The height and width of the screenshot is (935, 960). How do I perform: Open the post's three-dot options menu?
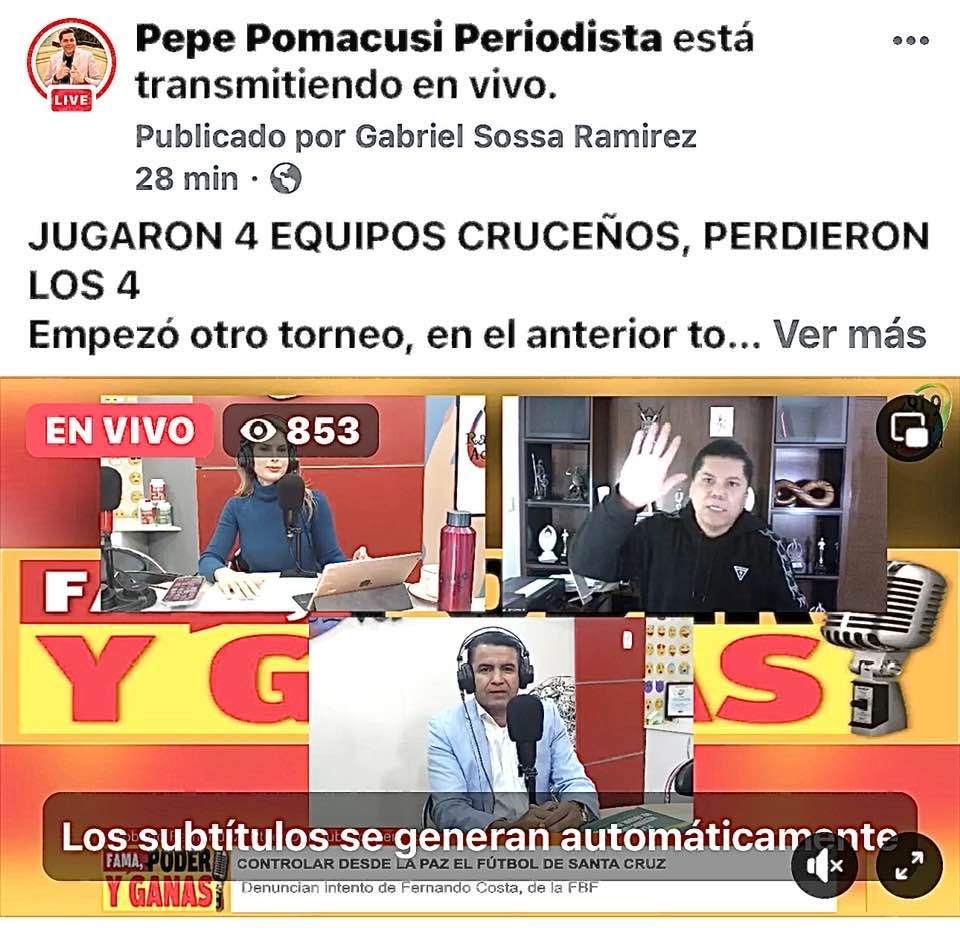click(x=910, y=41)
